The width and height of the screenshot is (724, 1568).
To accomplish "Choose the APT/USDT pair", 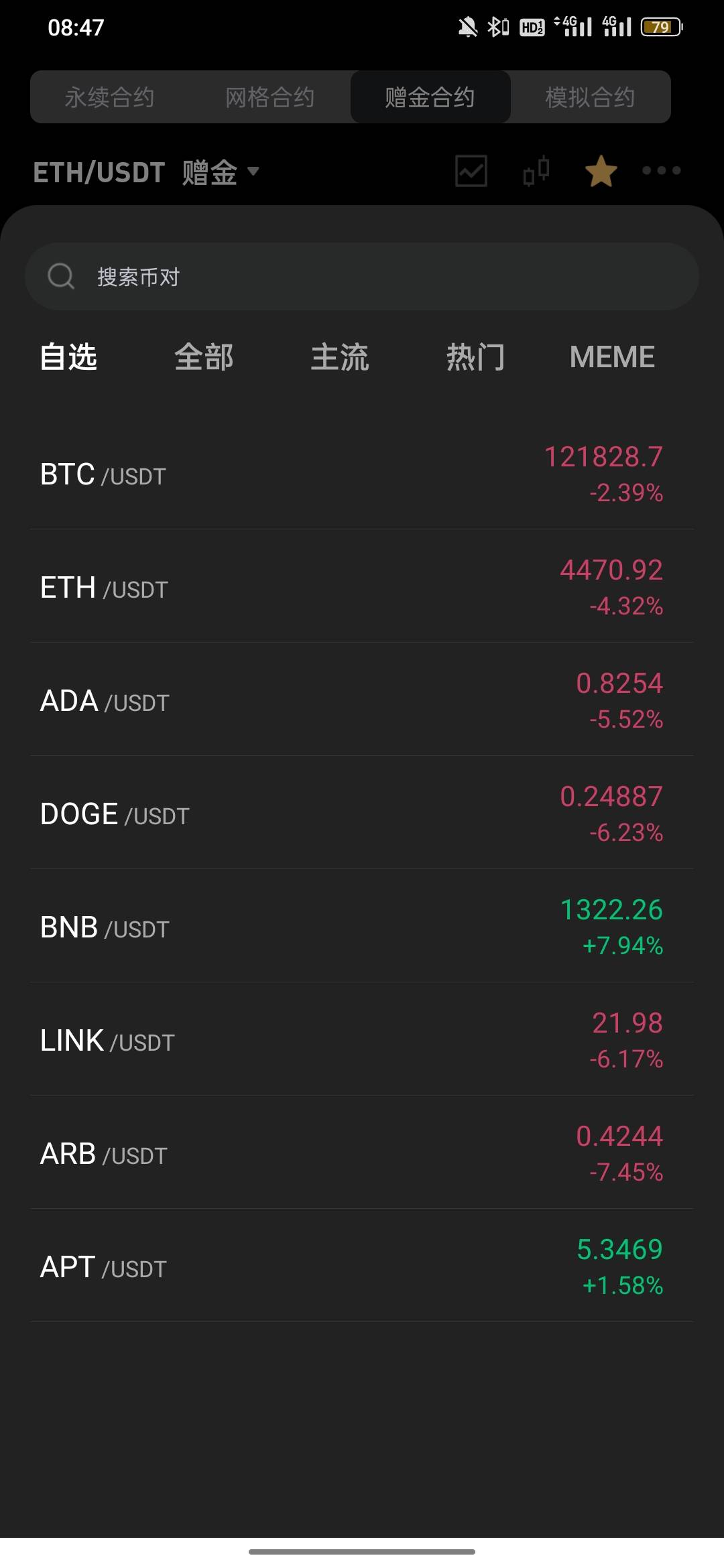I will (362, 1267).
